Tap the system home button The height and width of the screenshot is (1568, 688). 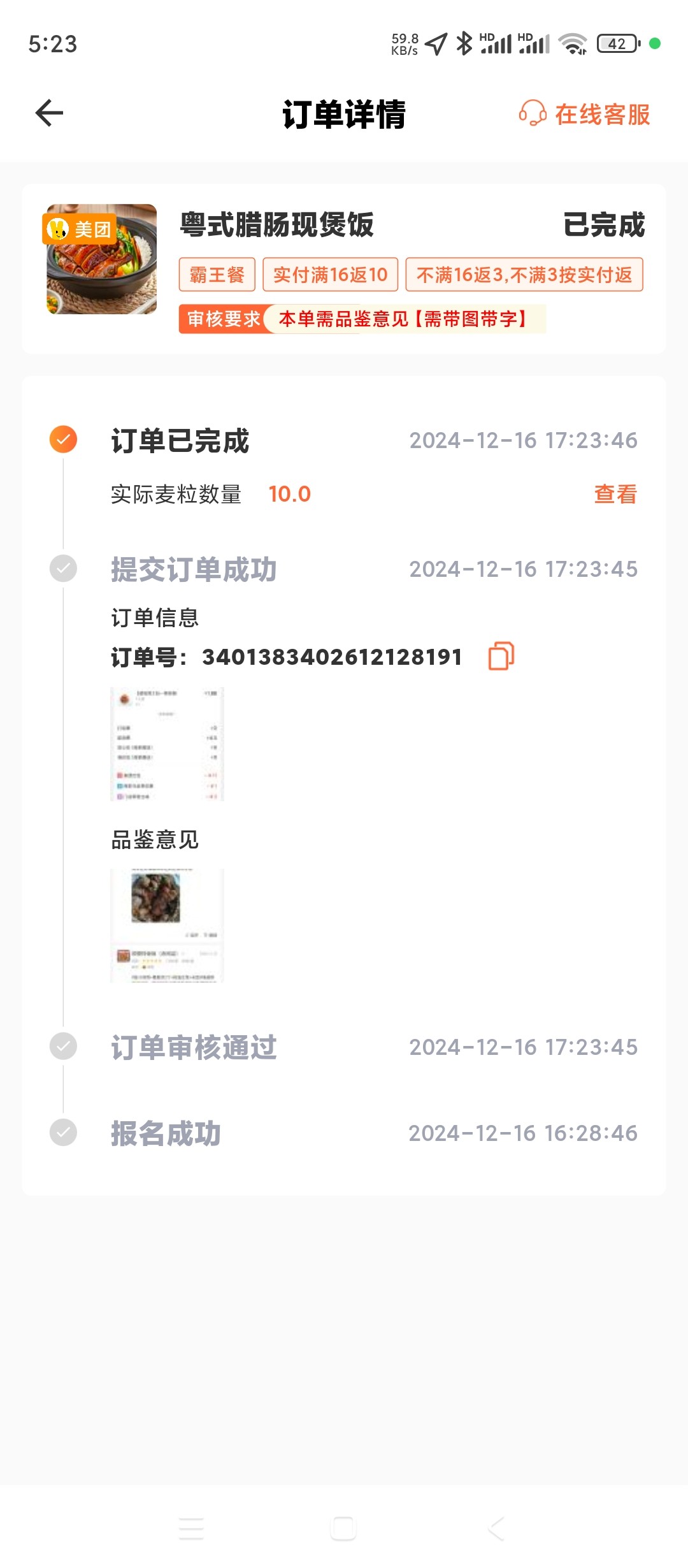(x=343, y=1528)
